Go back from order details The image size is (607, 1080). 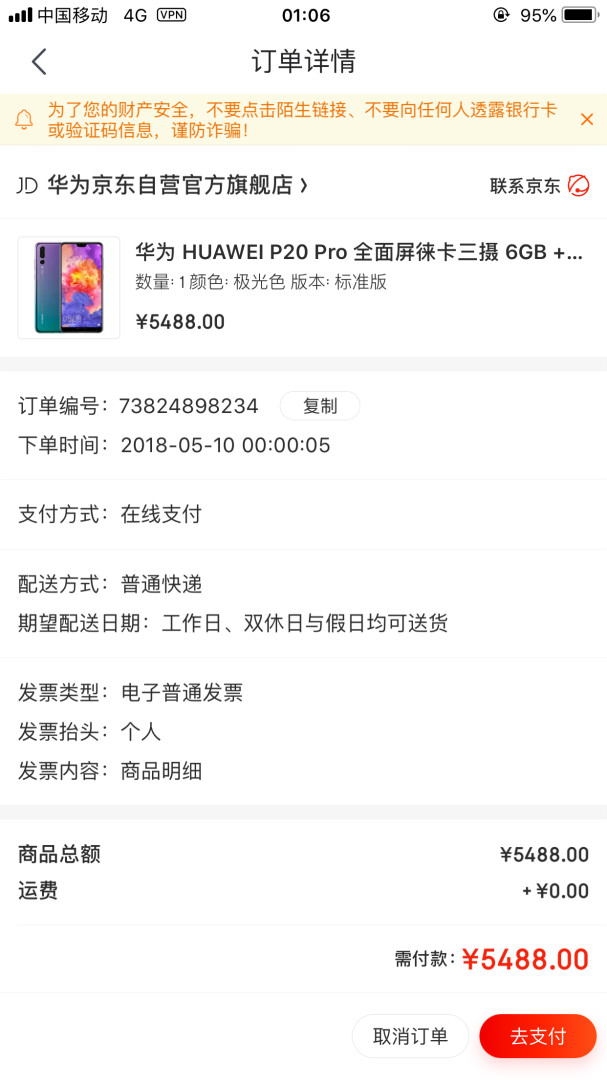(38, 62)
